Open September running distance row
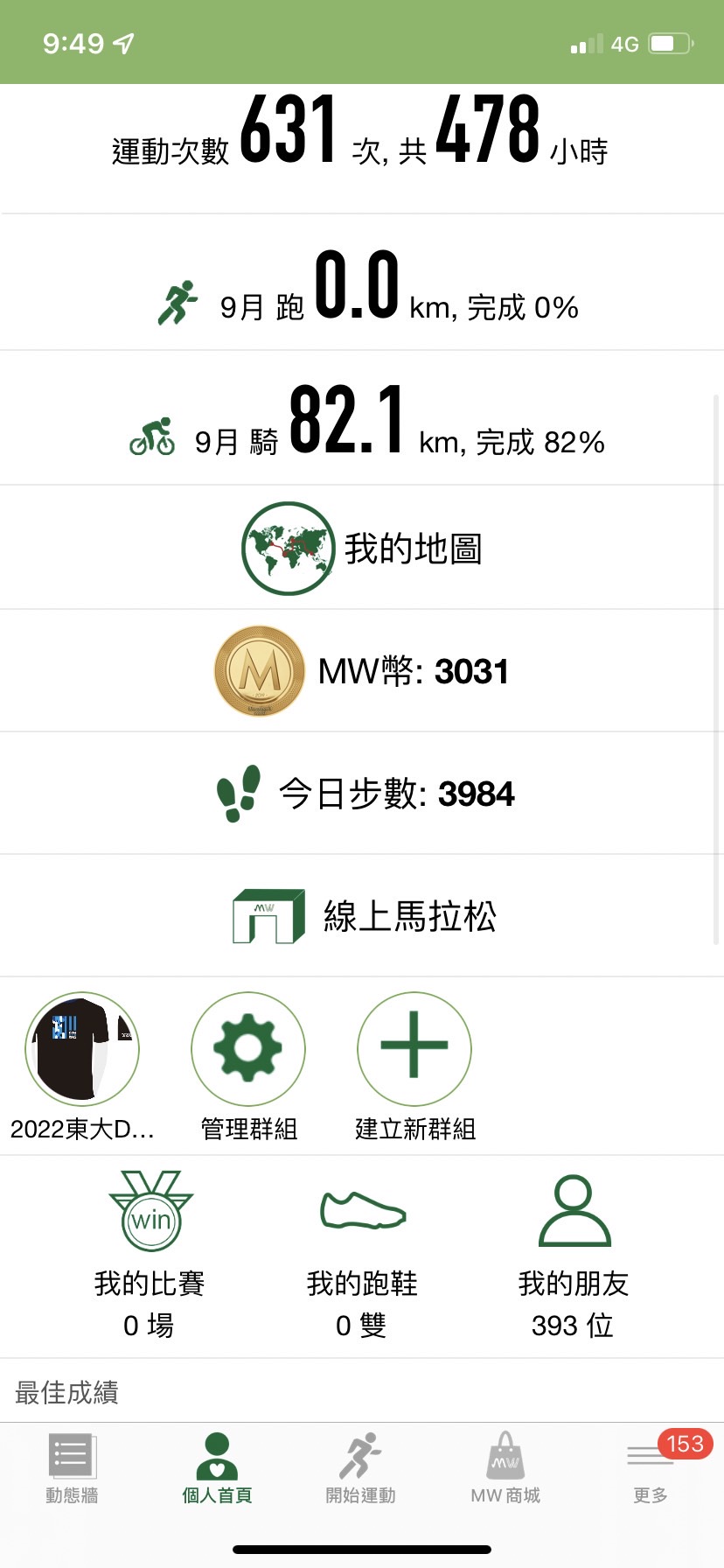Image resolution: width=724 pixels, height=1568 pixels. [x=362, y=284]
